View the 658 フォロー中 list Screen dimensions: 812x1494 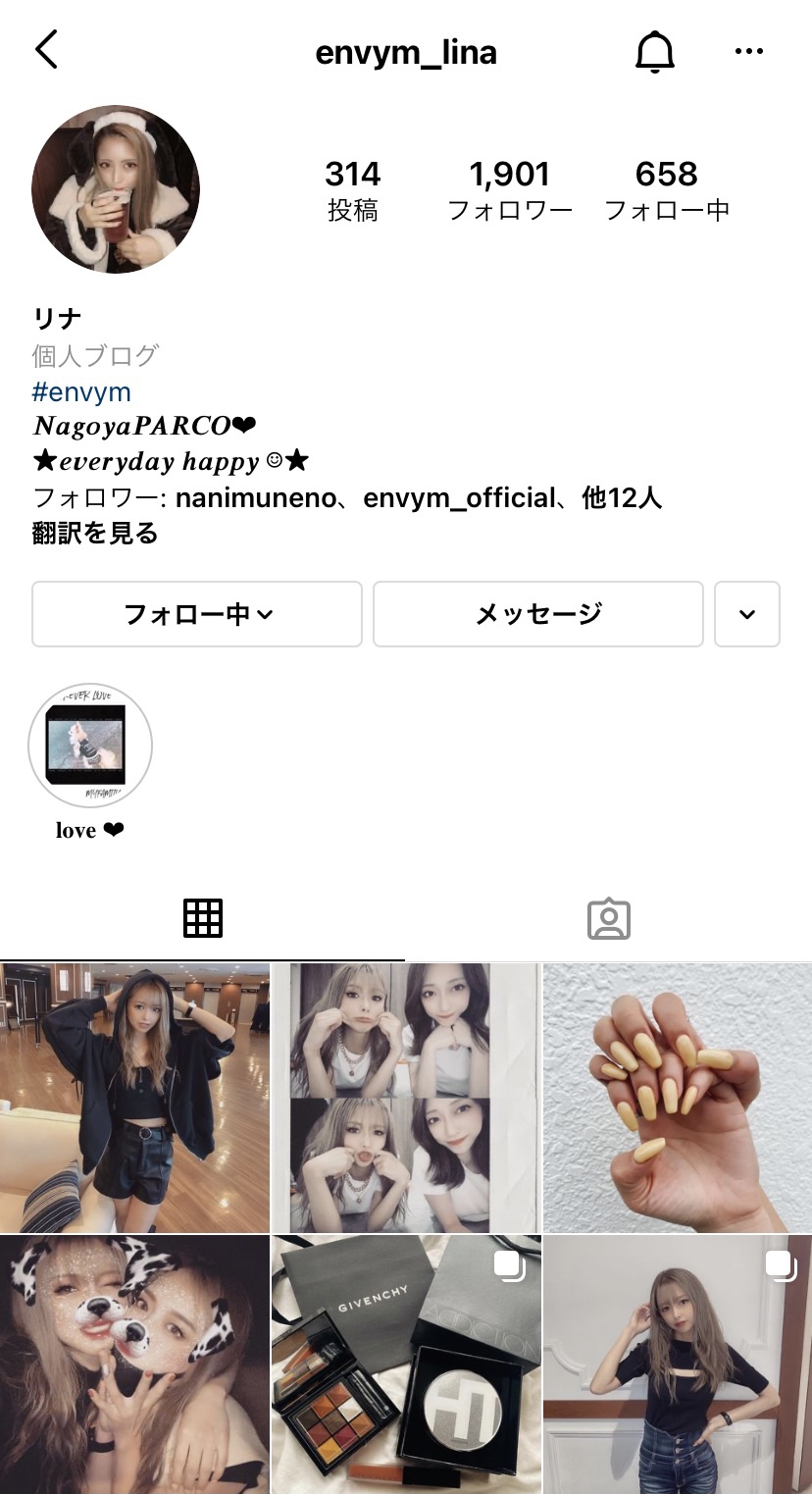coord(667,190)
